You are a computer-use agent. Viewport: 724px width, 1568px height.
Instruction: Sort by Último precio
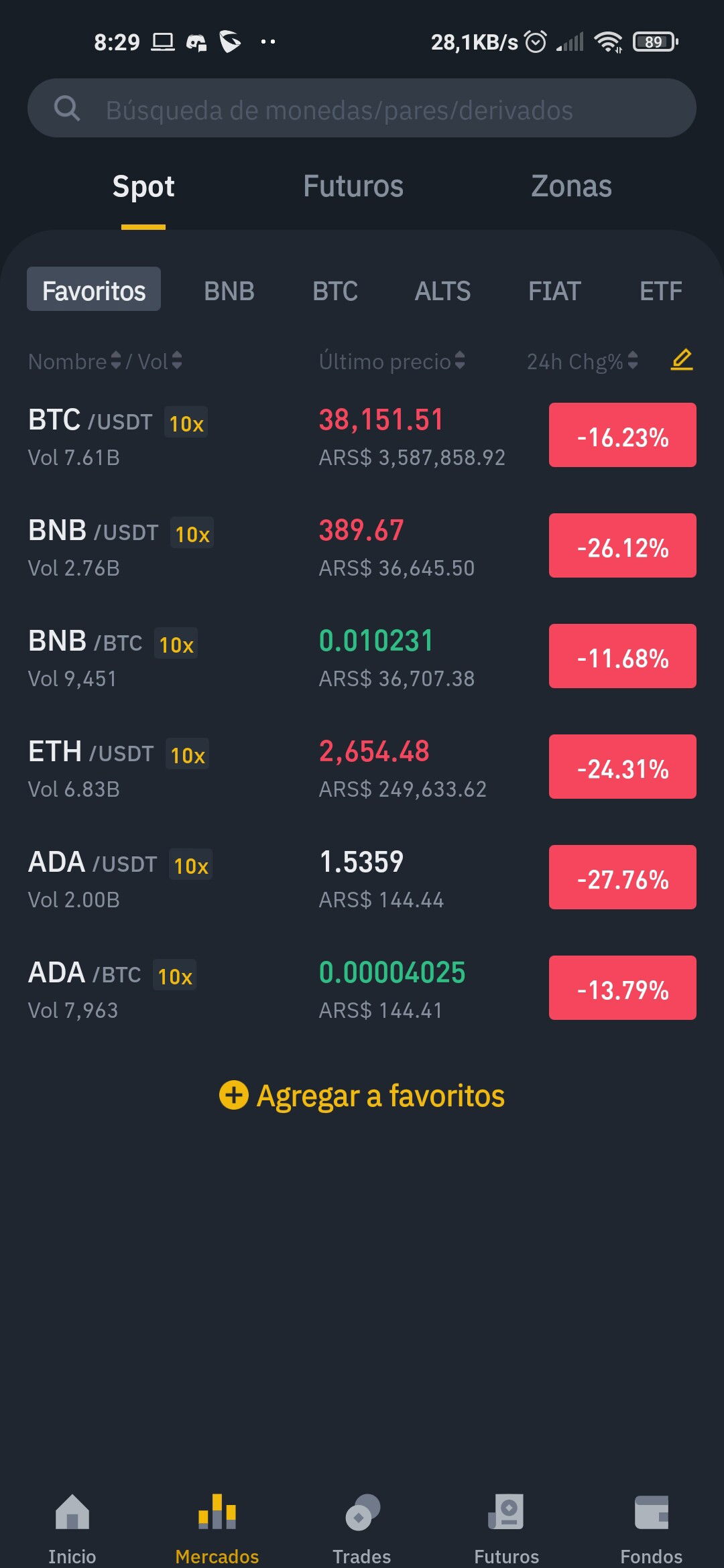coord(392,361)
